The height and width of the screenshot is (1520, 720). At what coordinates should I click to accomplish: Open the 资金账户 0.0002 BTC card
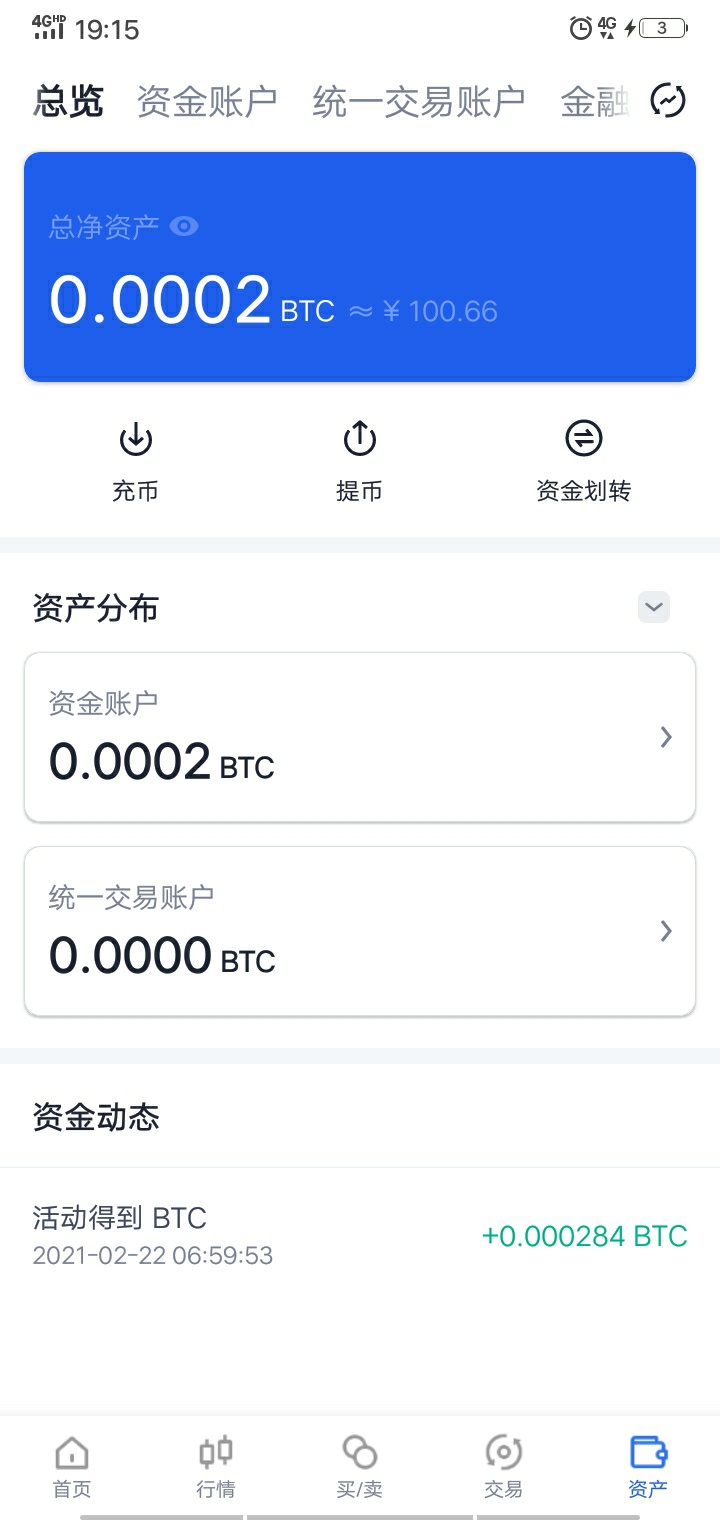pos(360,737)
